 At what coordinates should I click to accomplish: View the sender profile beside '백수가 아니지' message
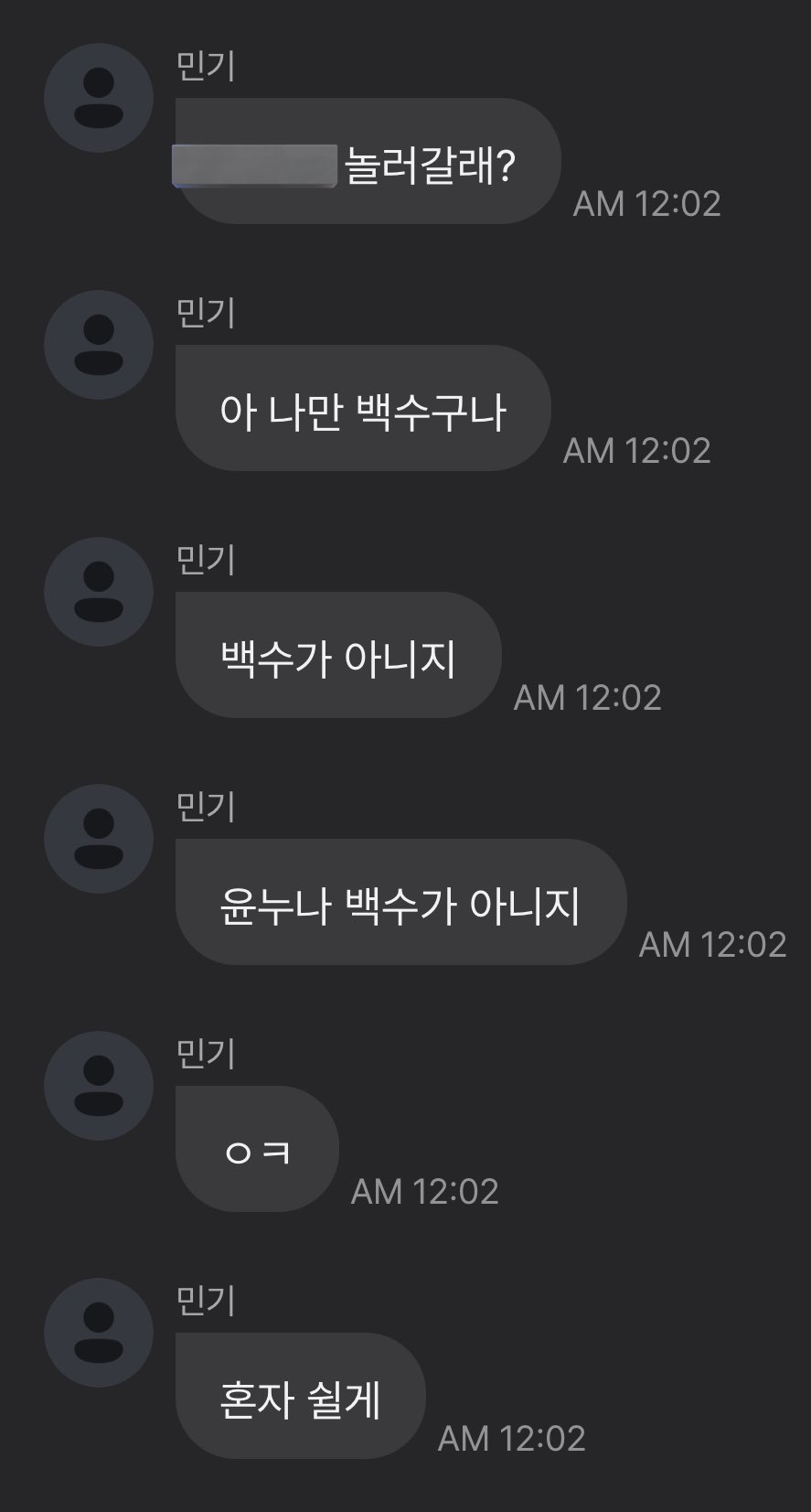(98, 592)
